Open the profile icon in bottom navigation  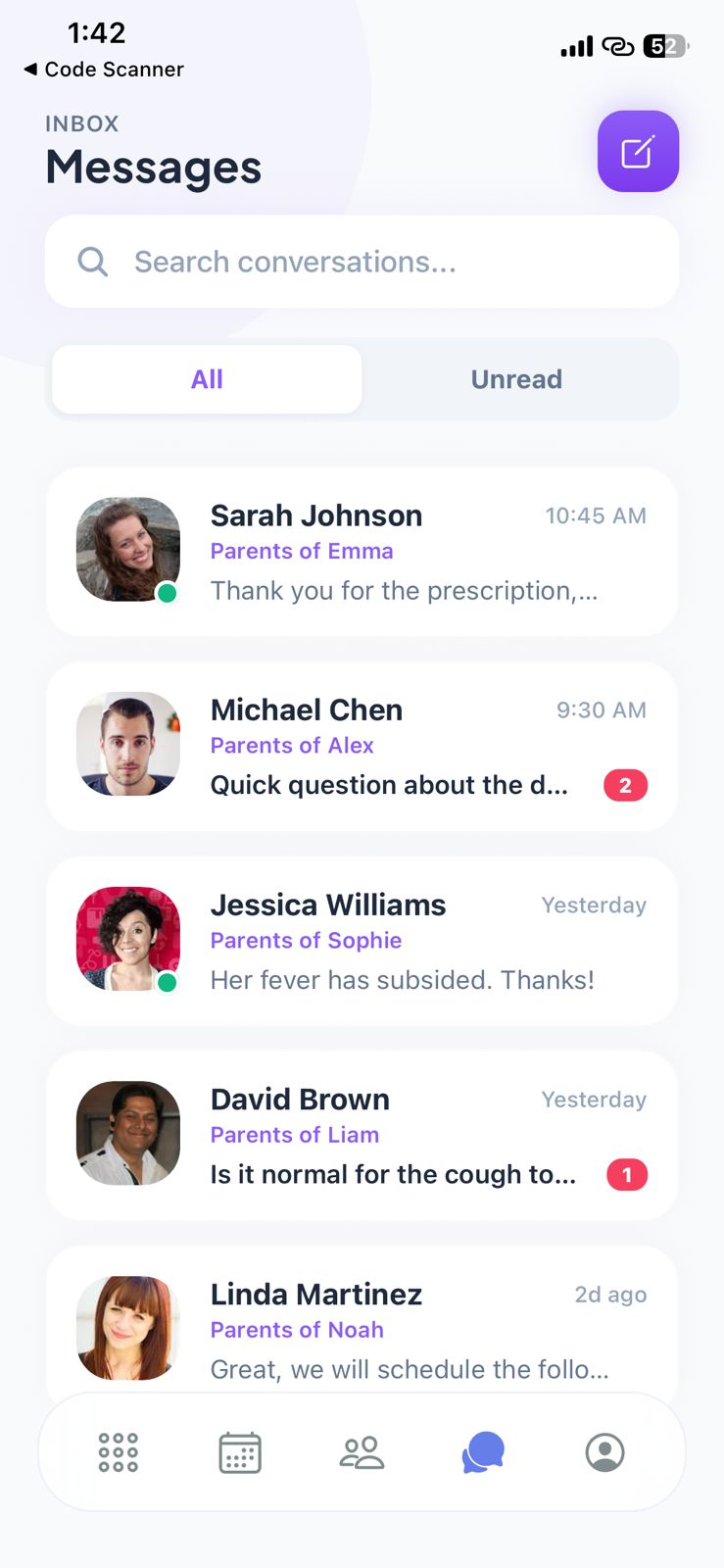pos(604,1453)
